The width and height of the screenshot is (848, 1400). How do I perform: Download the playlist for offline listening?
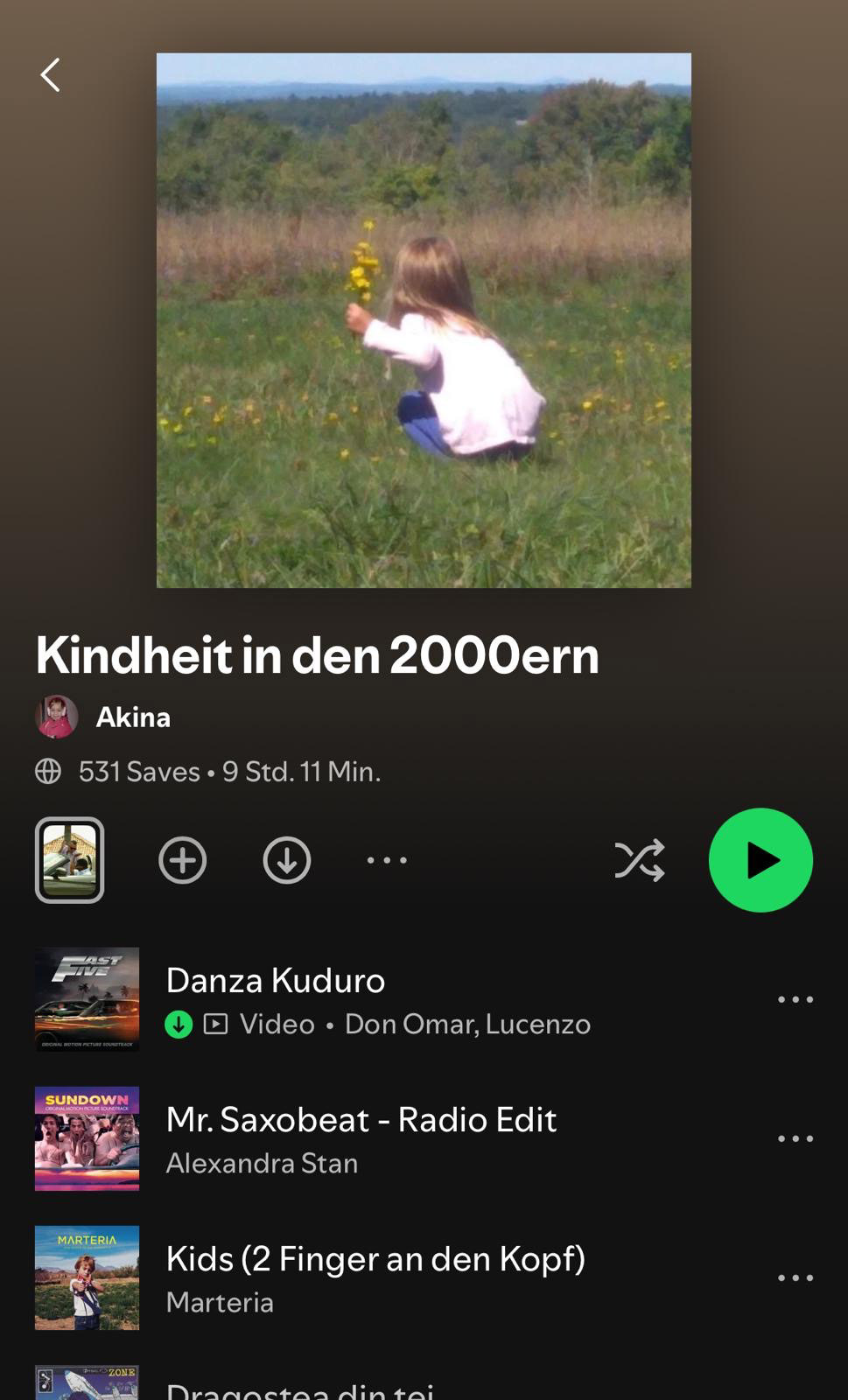coord(287,860)
